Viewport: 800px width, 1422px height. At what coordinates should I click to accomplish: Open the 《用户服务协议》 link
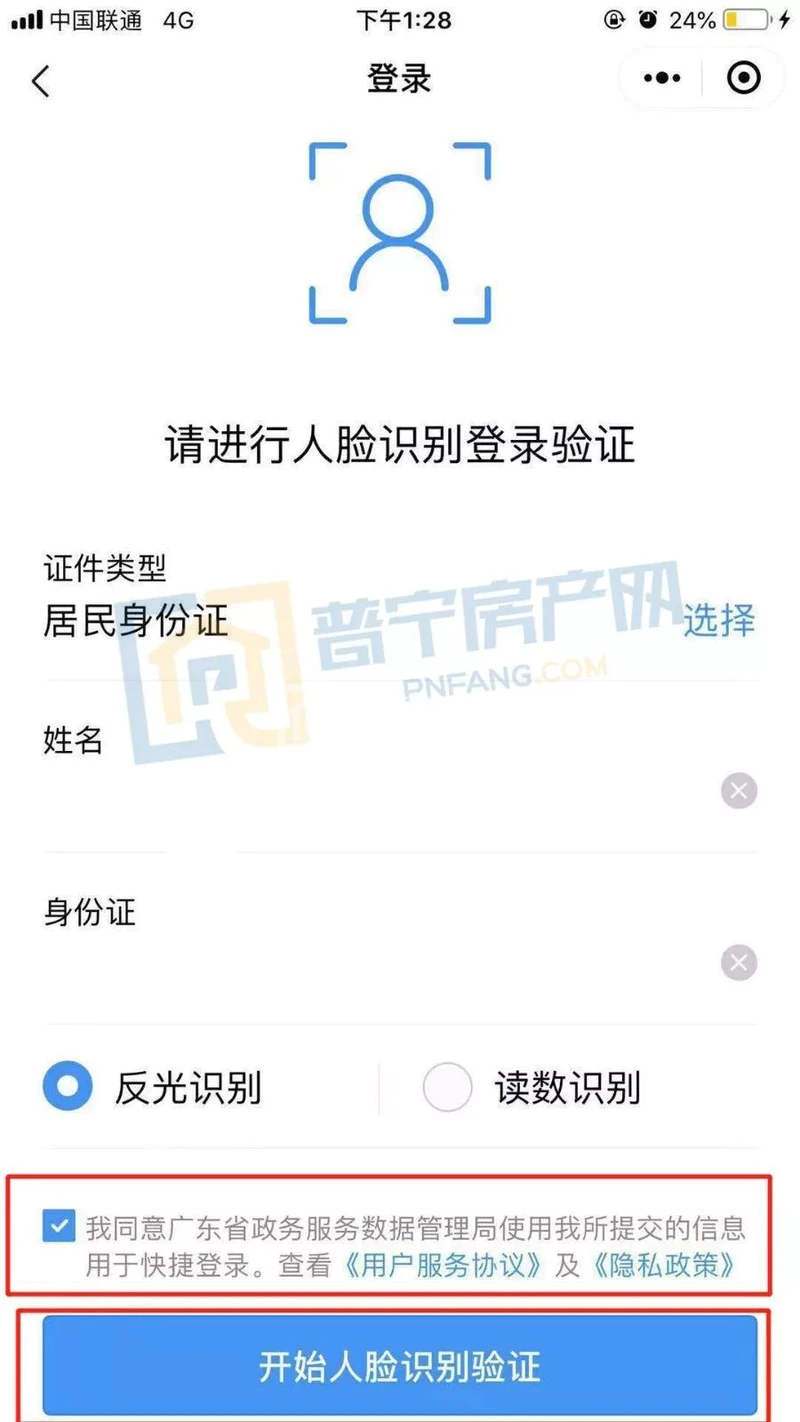coord(443,1265)
